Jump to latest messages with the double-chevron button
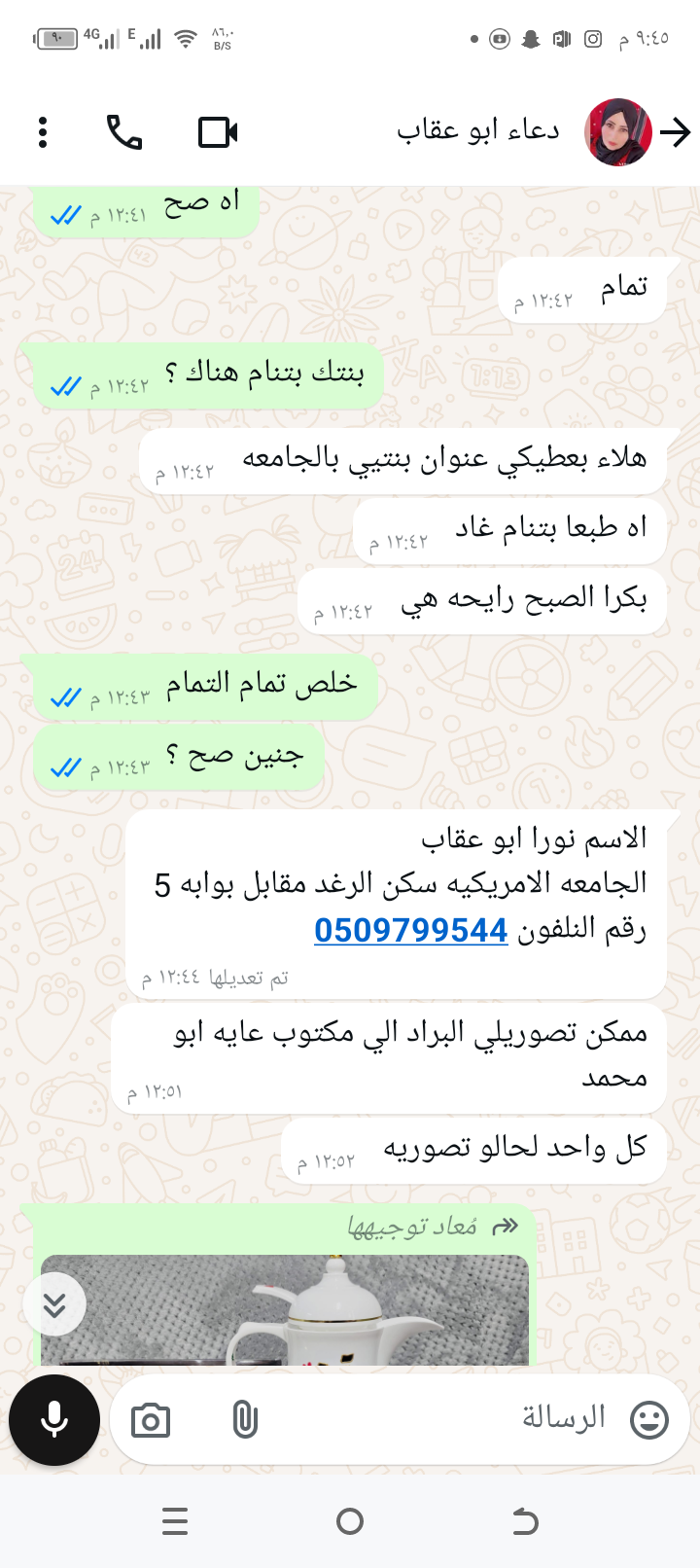Viewport: 700px width, 1568px height. click(54, 1304)
